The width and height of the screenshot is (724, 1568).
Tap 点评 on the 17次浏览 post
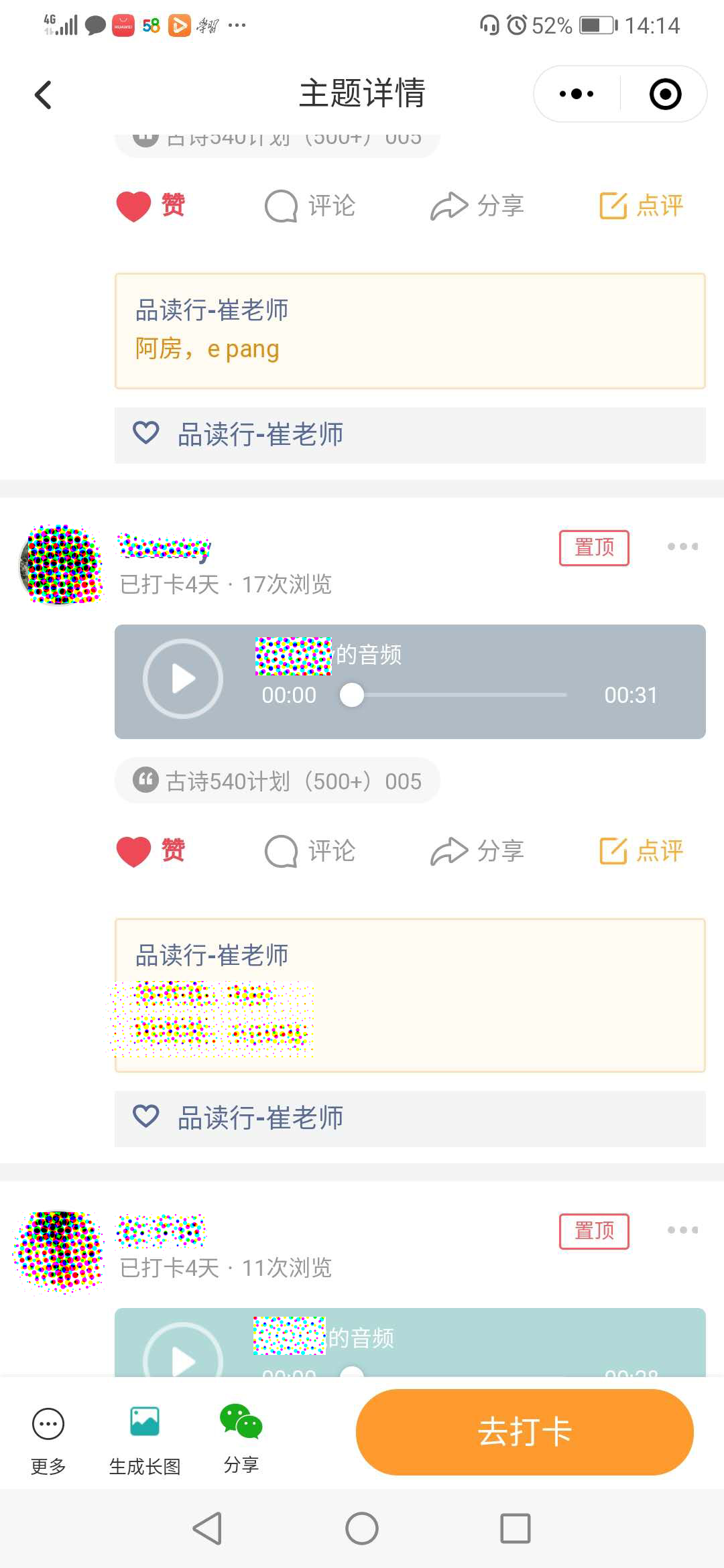[x=641, y=852]
